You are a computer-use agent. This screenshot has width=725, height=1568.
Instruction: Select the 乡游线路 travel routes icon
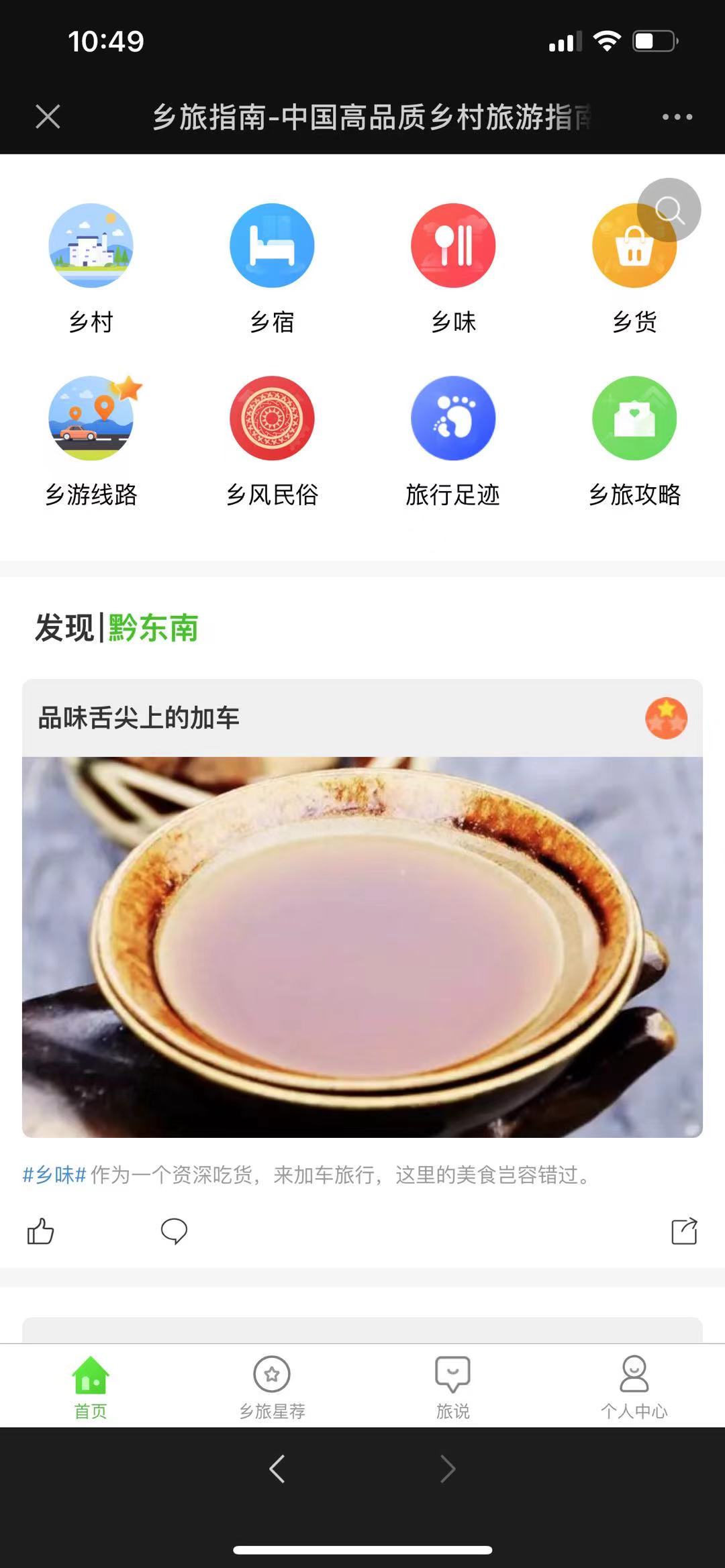pos(92,418)
